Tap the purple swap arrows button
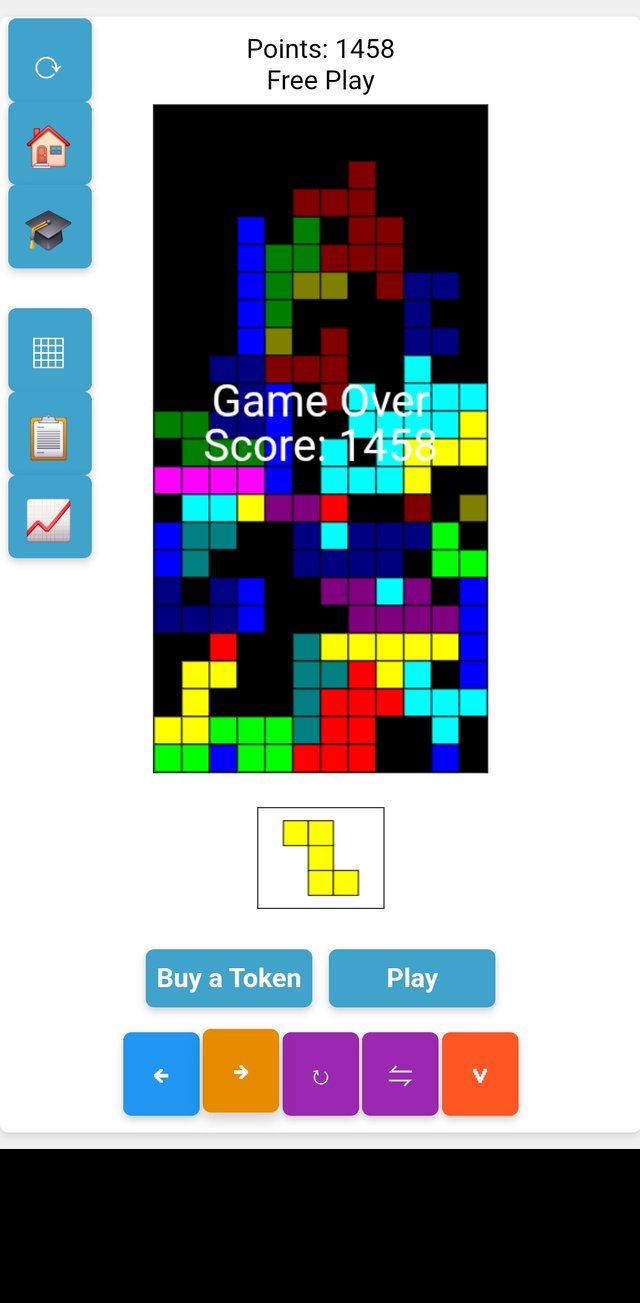 tap(400, 1074)
